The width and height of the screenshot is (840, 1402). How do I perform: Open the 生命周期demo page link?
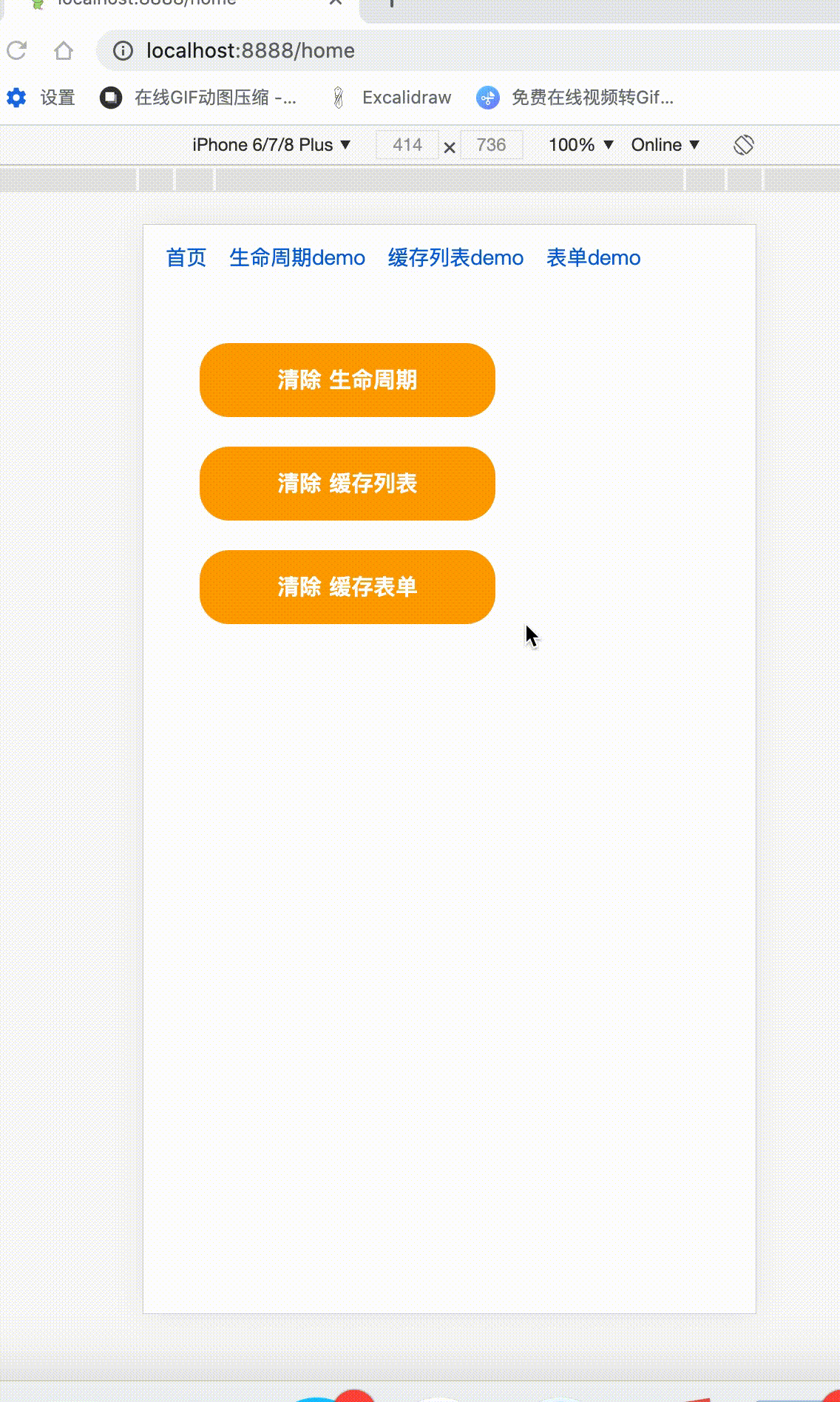pyautogui.click(x=296, y=257)
